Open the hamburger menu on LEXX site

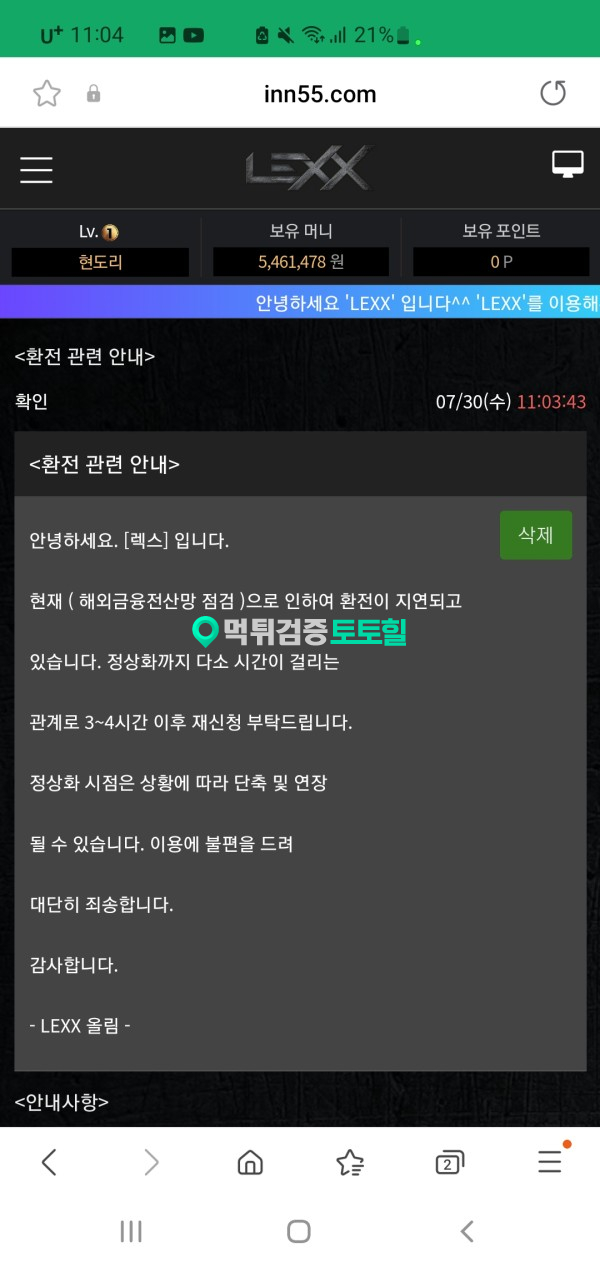click(x=36, y=170)
